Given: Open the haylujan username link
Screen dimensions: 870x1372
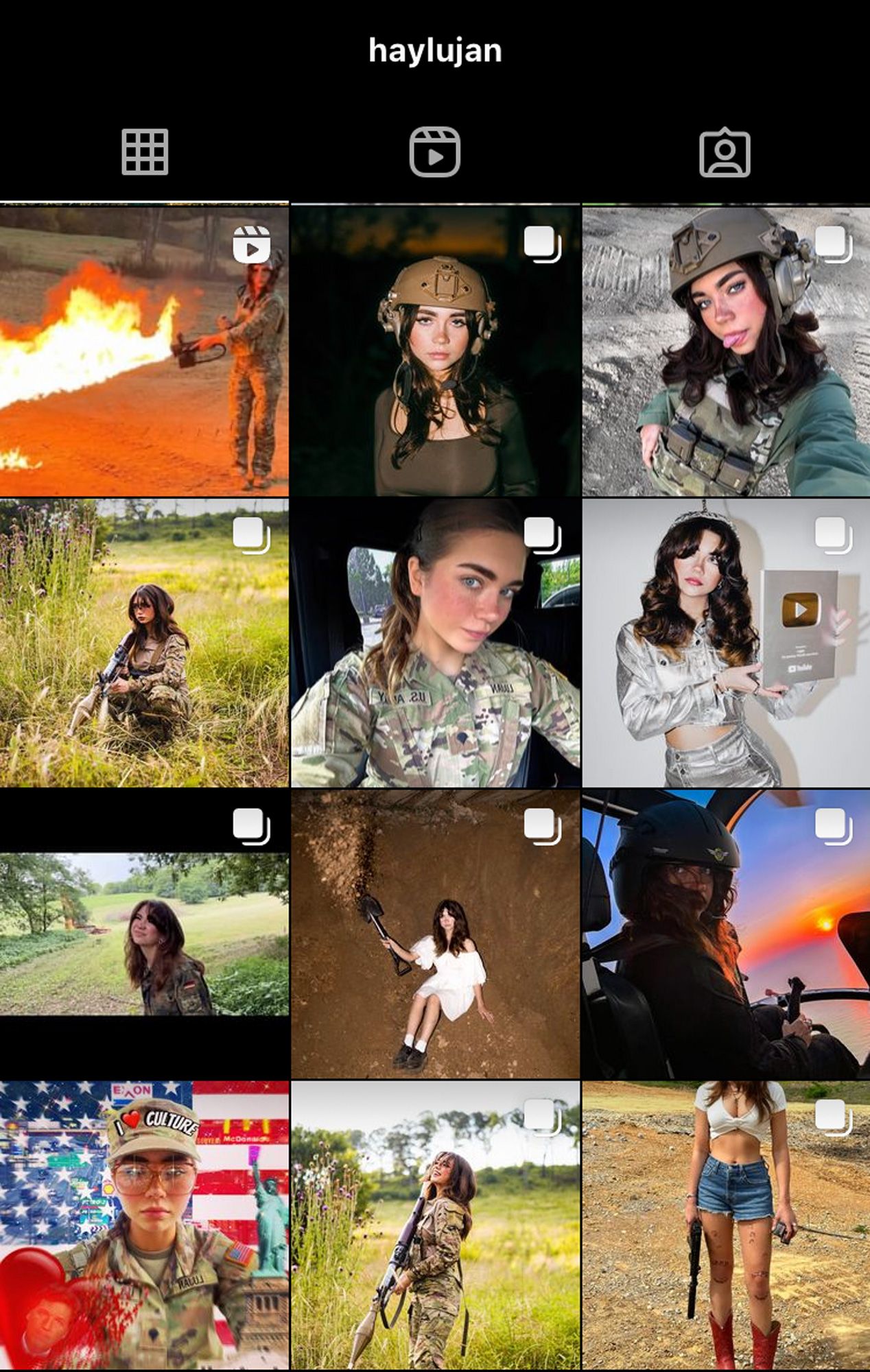Looking at the screenshot, I should (435, 49).
